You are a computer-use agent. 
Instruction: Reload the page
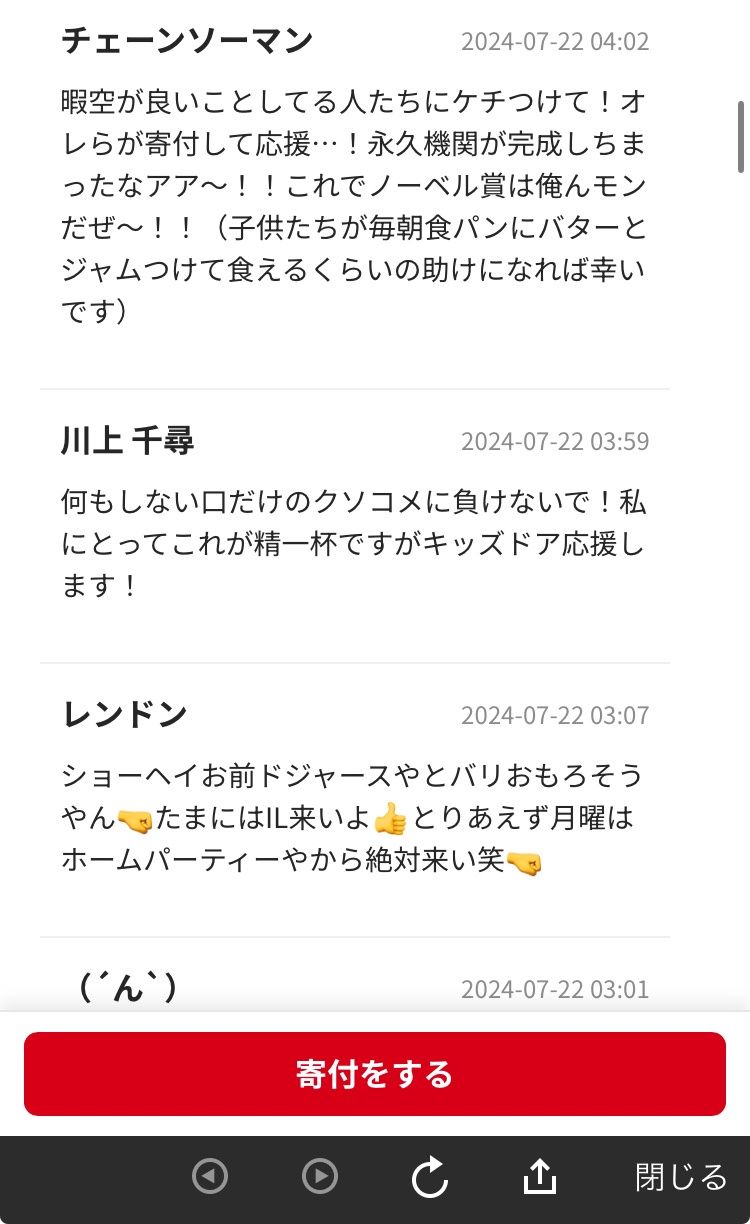(430, 1177)
